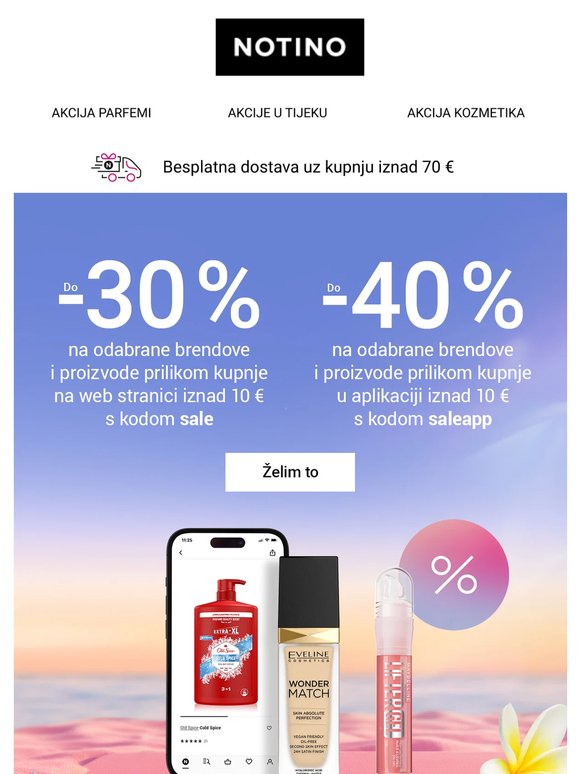The height and width of the screenshot is (774, 580).
Task: Tap the Želim to button
Action: (290, 472)
